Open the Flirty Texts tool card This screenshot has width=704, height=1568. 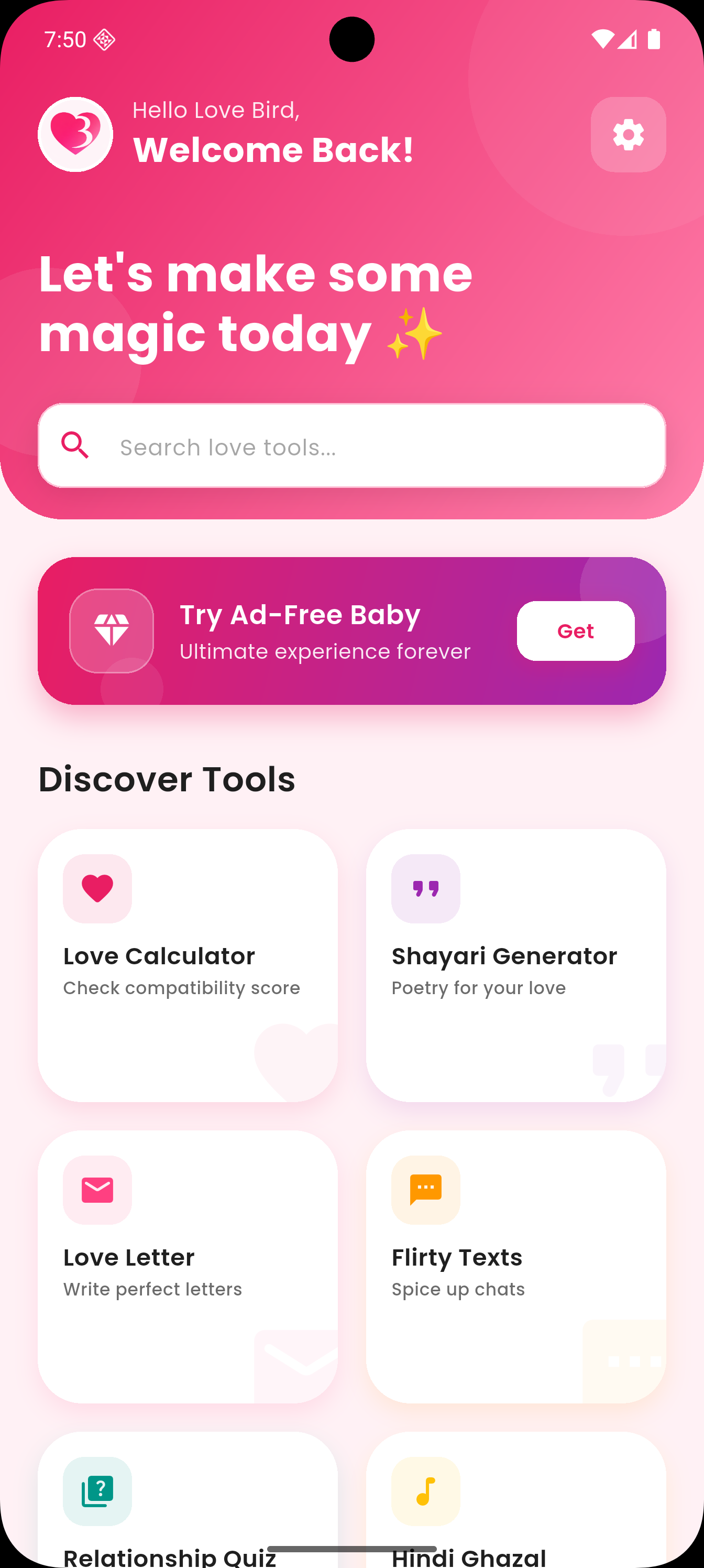(x=516, y=1266)
